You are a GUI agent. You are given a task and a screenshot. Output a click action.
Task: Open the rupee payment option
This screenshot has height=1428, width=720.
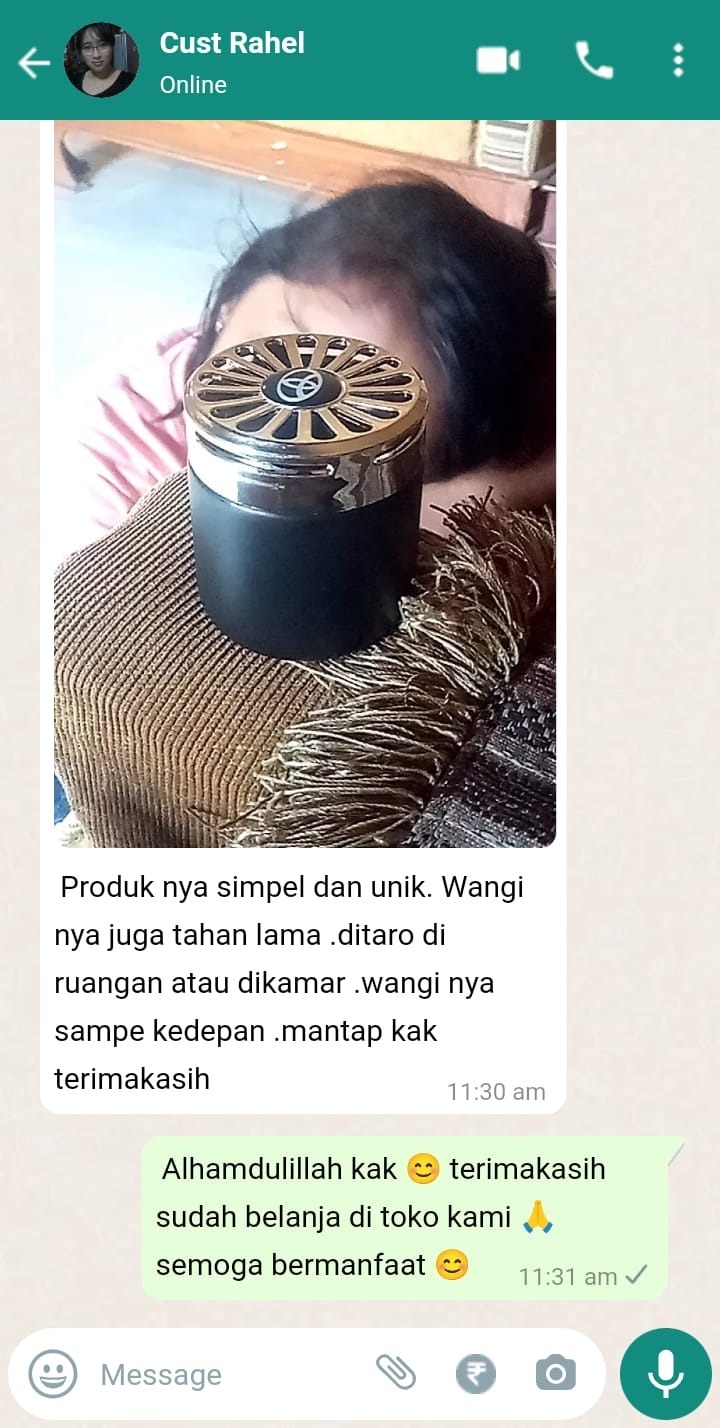pyautogui.click(x=476, y=1374)
